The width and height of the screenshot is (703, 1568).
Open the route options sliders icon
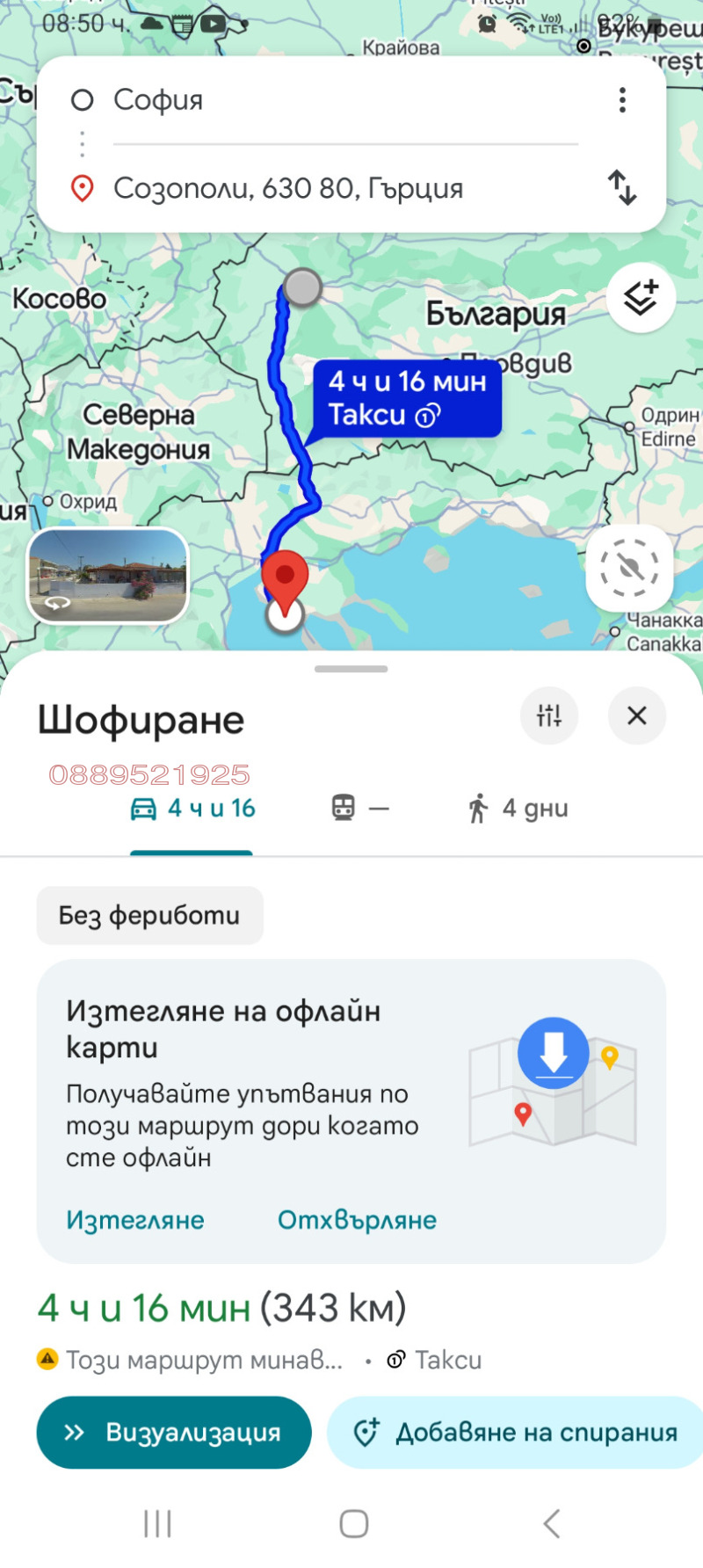click(548, 715)
